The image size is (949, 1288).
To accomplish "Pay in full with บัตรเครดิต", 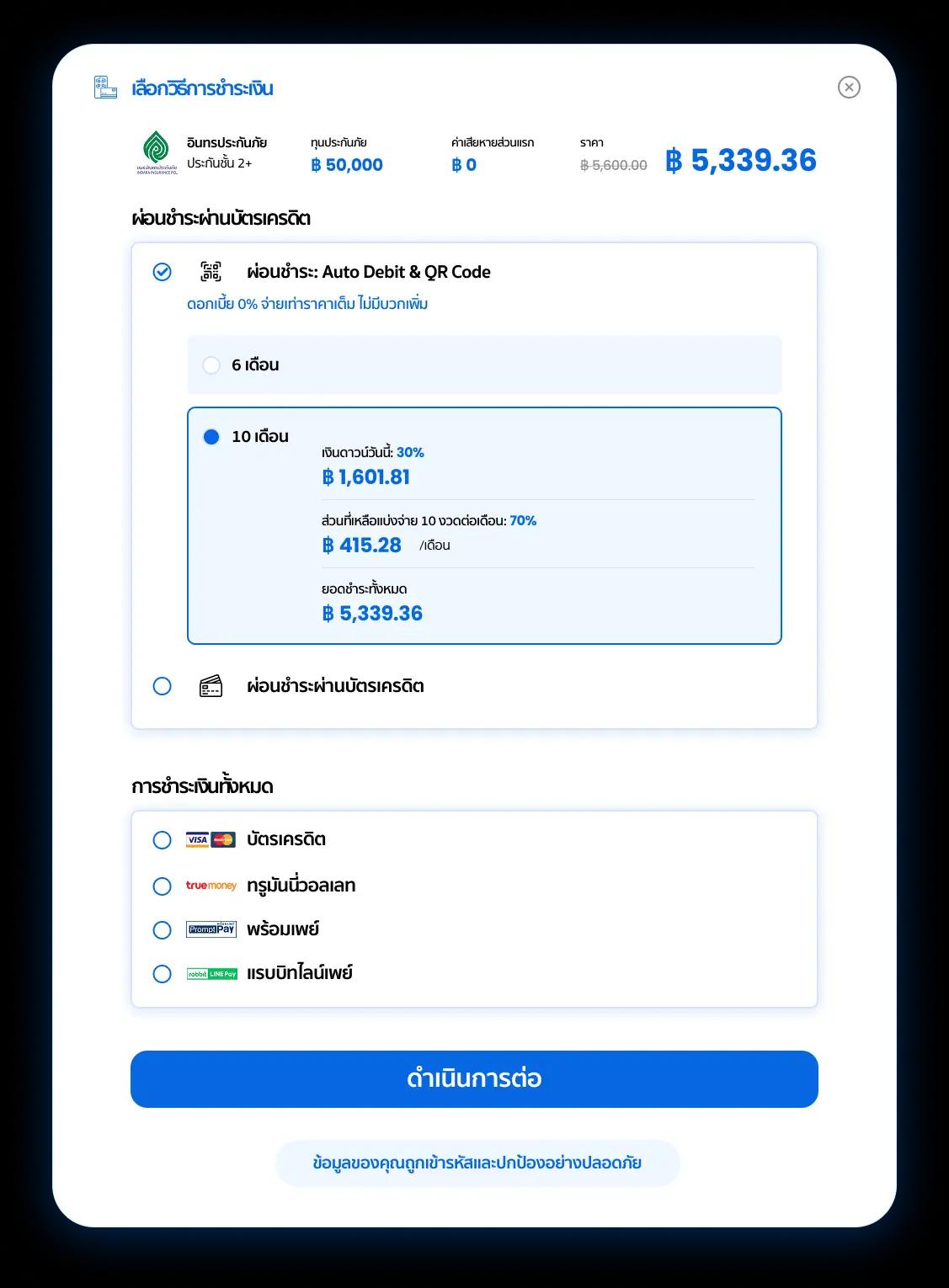I will [162, 840].
